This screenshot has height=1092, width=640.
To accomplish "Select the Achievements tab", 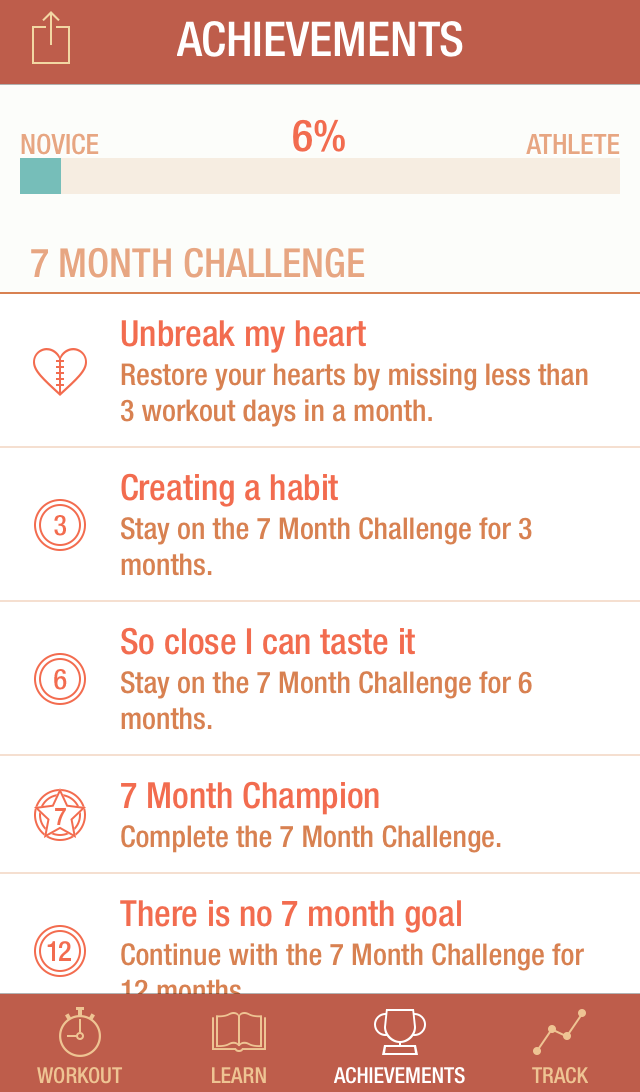I will [400, 1043].
